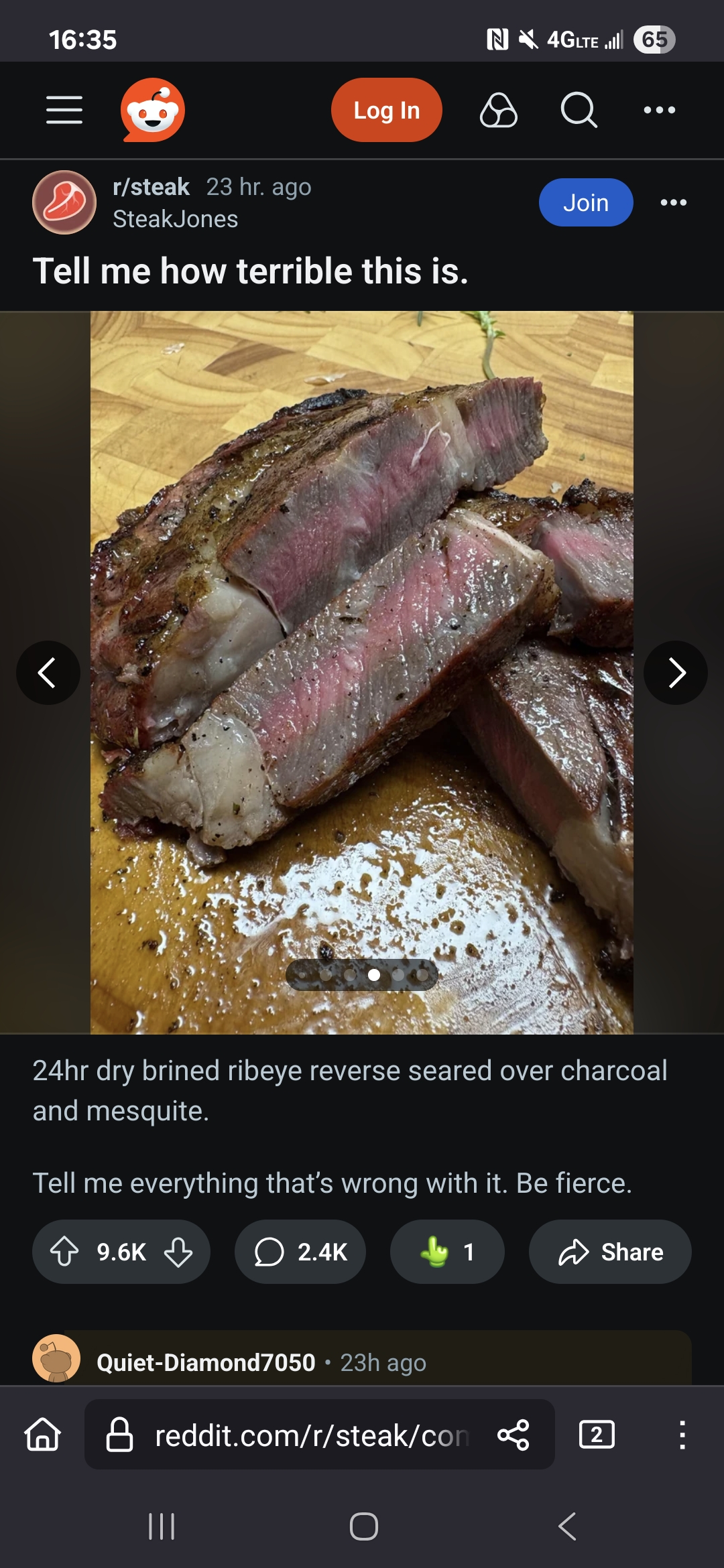The height and width of the screenshot is (1568, 724).
Task: Downvote the post
Action: click(x=178, y=1252)
